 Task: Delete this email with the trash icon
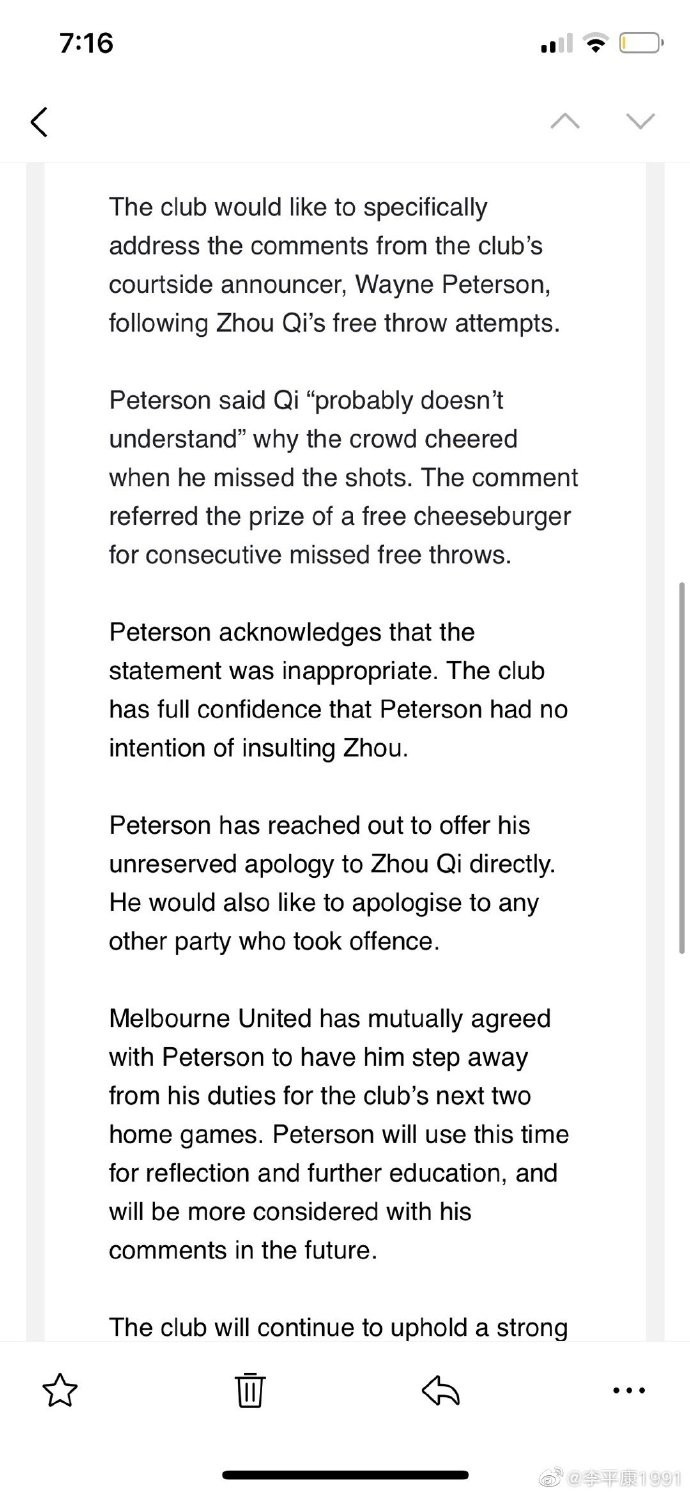tap(250, 1389)
